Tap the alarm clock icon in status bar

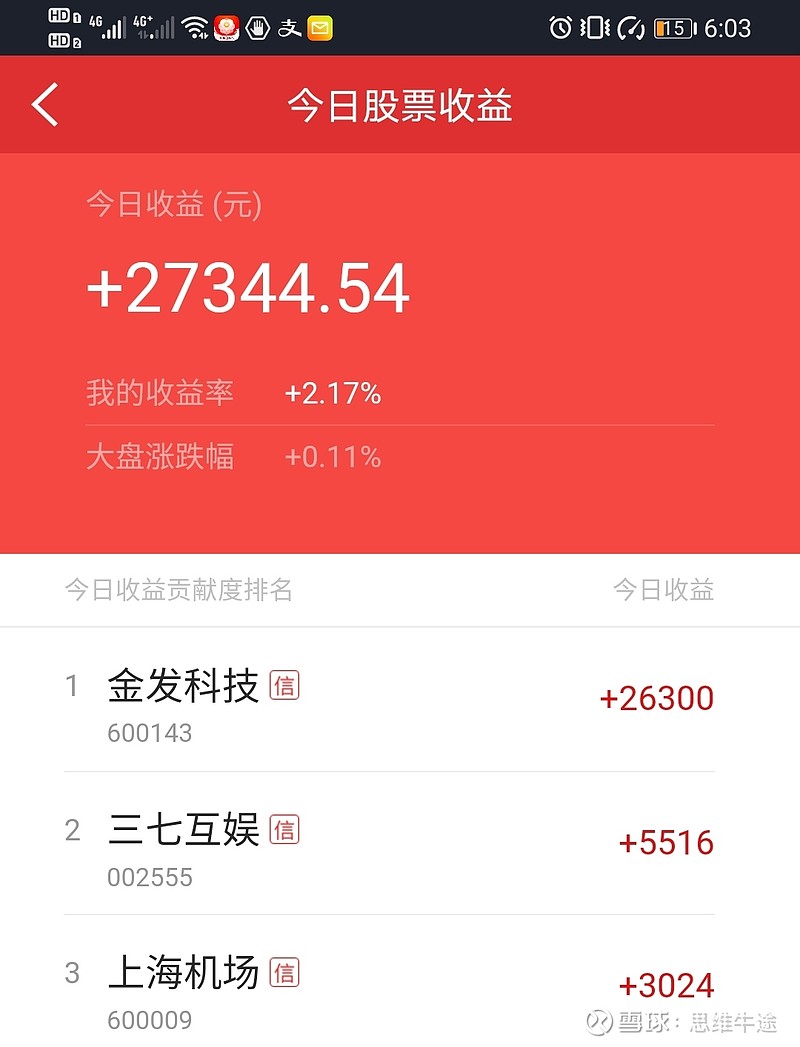click(x=560, y=27)
